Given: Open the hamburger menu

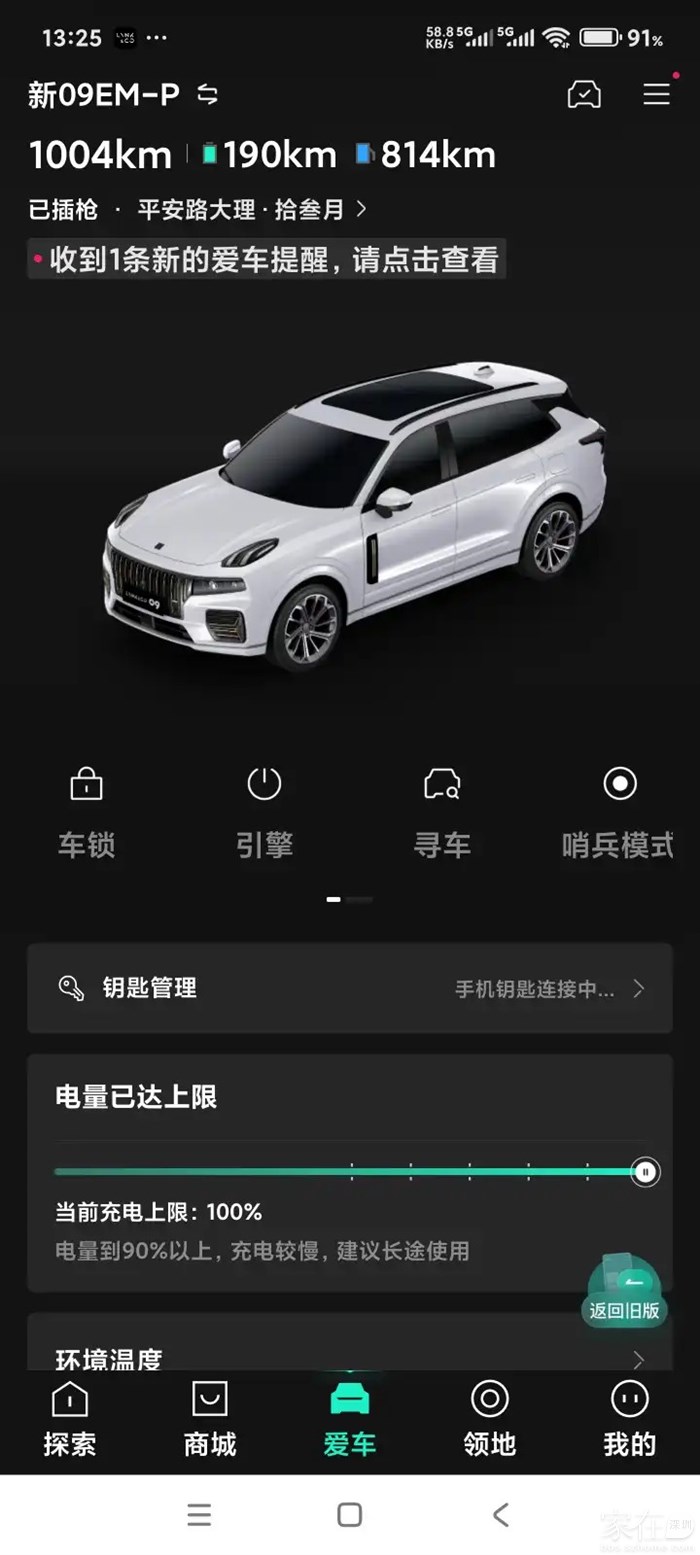Looking at the screenshot, I should click(x=656, y=95).
